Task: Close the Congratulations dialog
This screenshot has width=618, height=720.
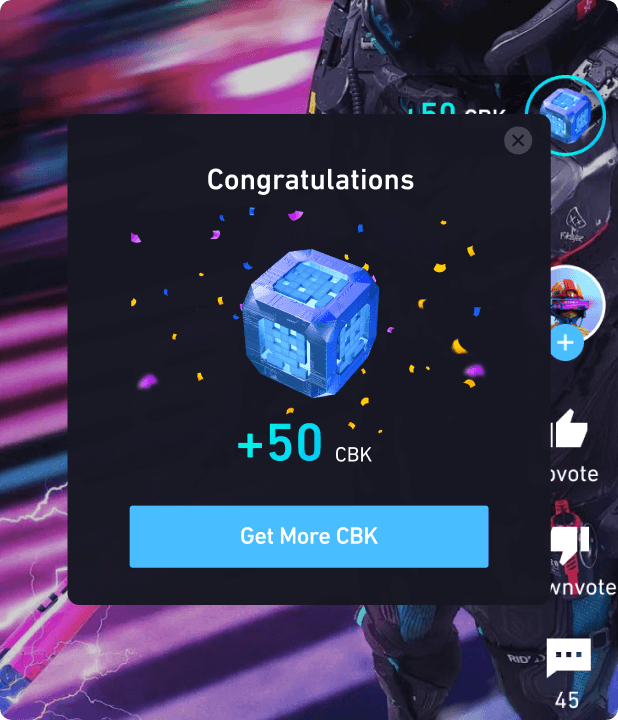Action: (x=517, y=141)
